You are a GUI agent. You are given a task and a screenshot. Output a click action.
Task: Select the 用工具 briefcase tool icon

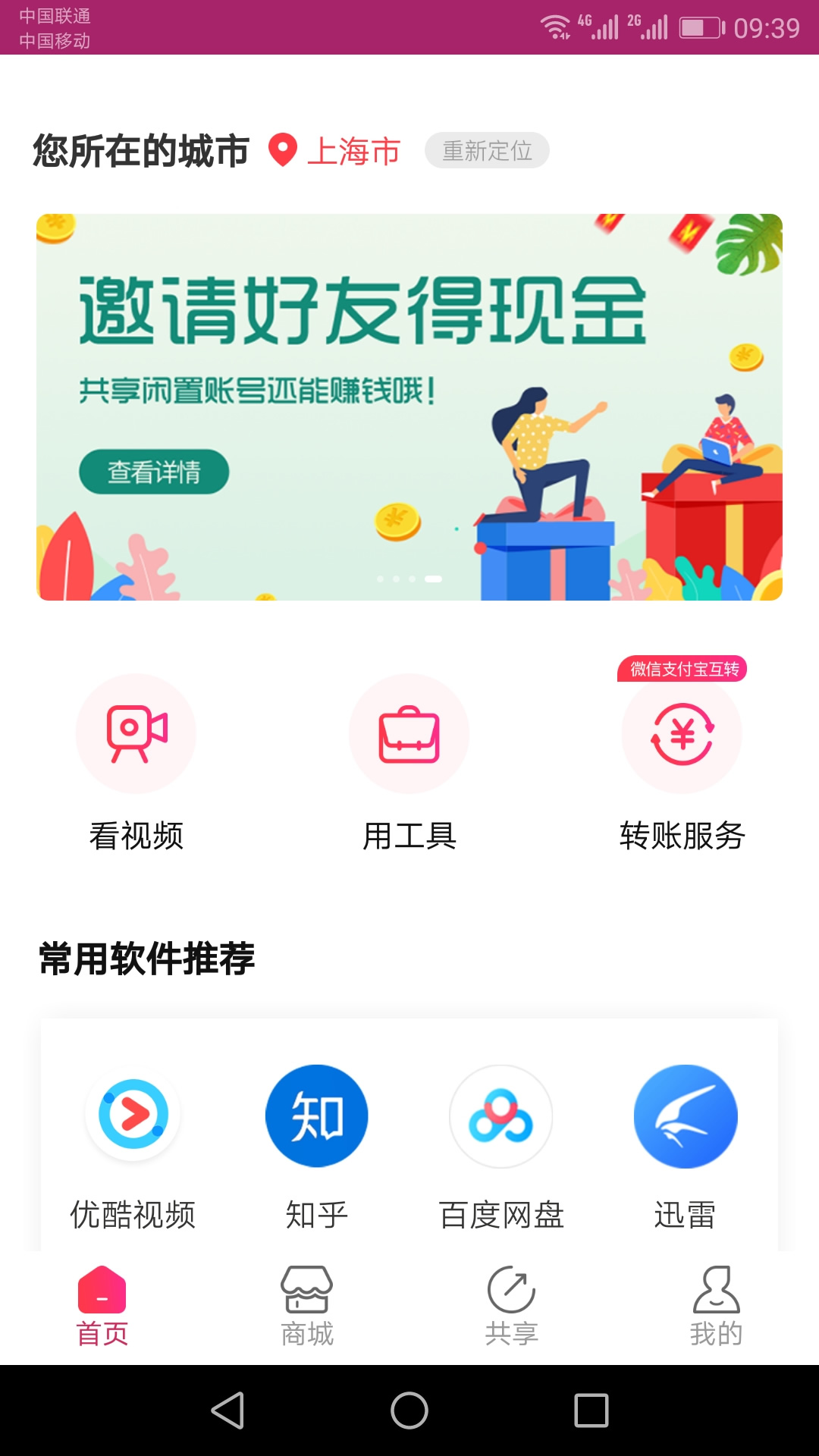point(409,734)
